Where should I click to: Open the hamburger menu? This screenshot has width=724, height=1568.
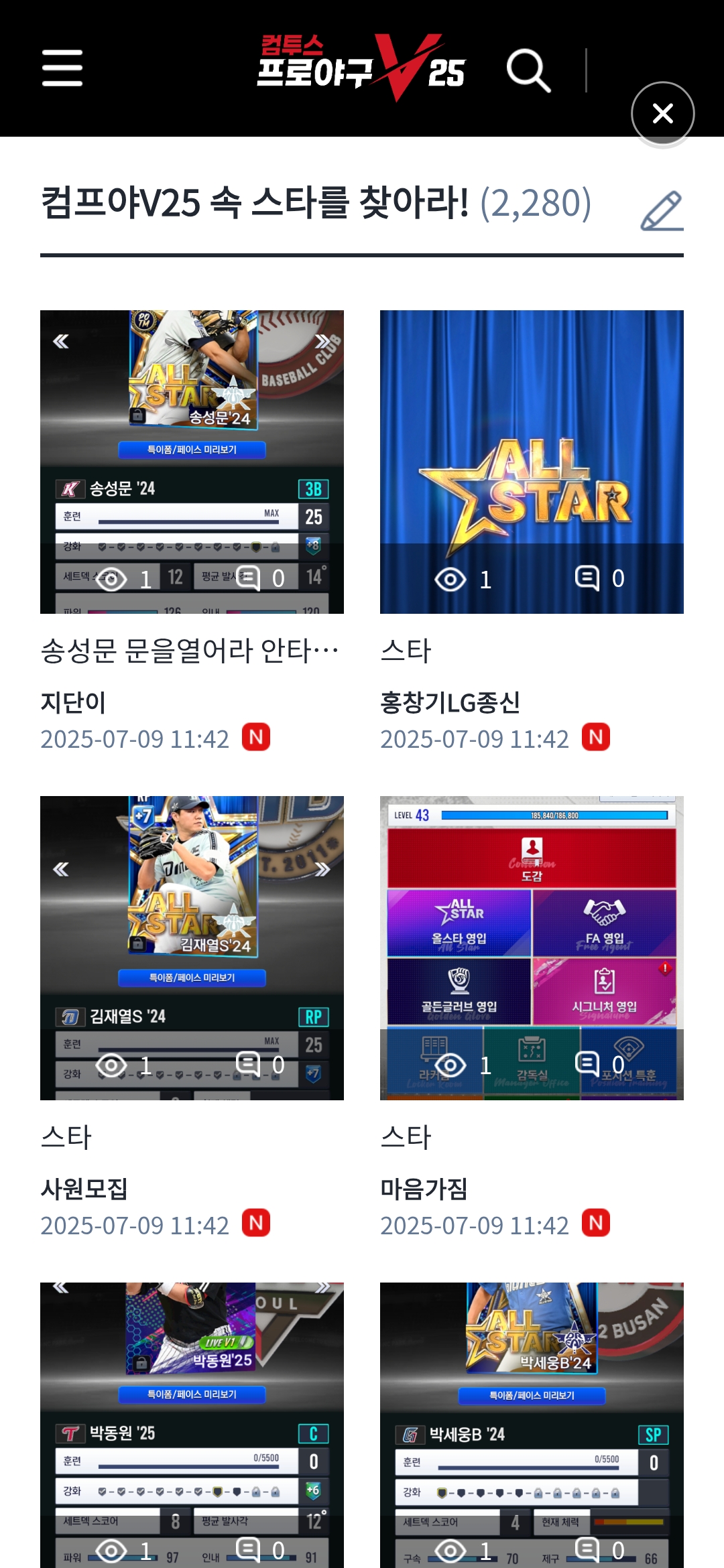62,68
